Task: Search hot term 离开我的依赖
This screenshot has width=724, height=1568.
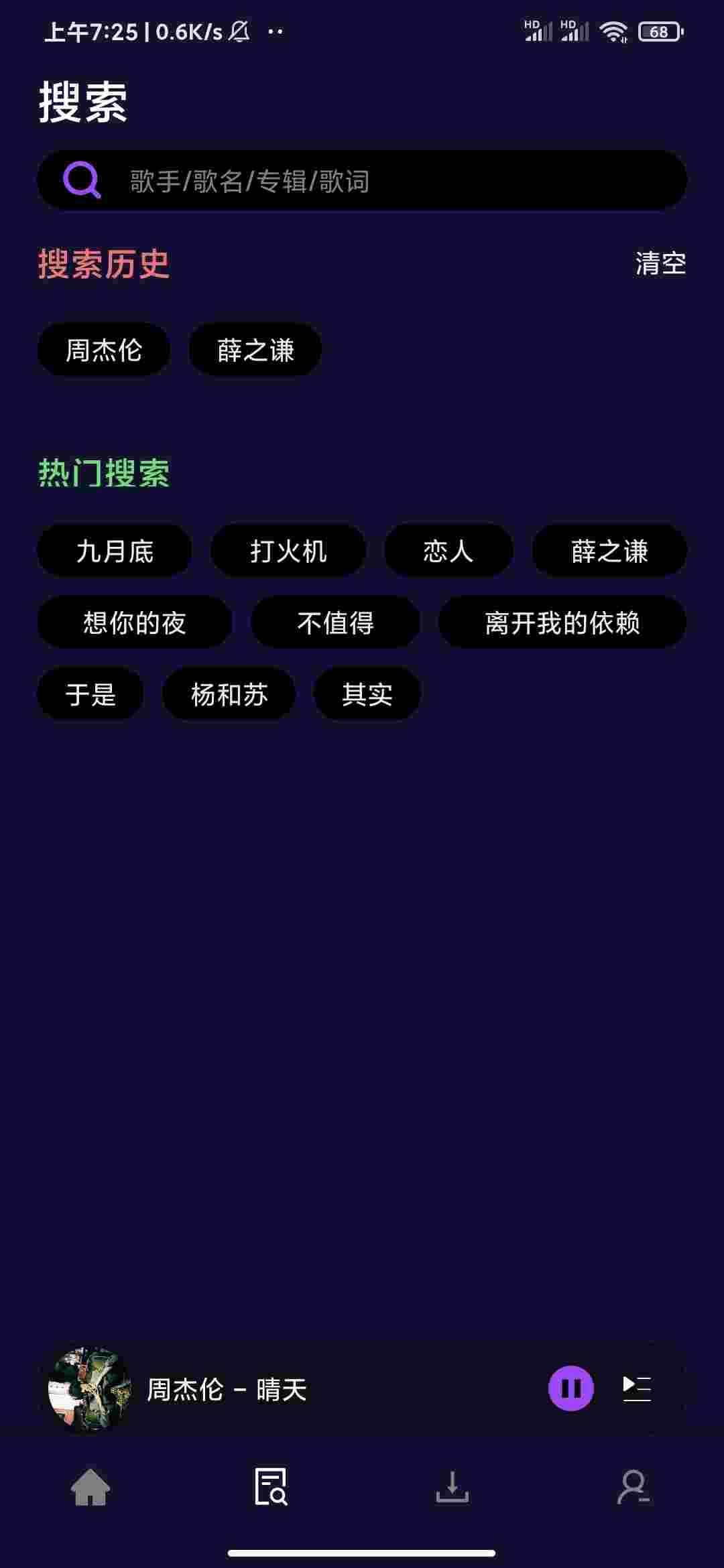Action: pyautogui.click(x=562, y=623)
